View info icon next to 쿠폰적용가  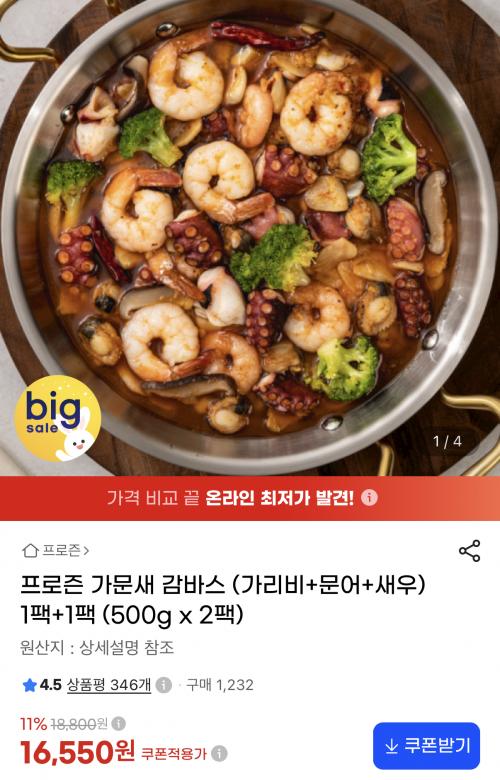(219, 753)
